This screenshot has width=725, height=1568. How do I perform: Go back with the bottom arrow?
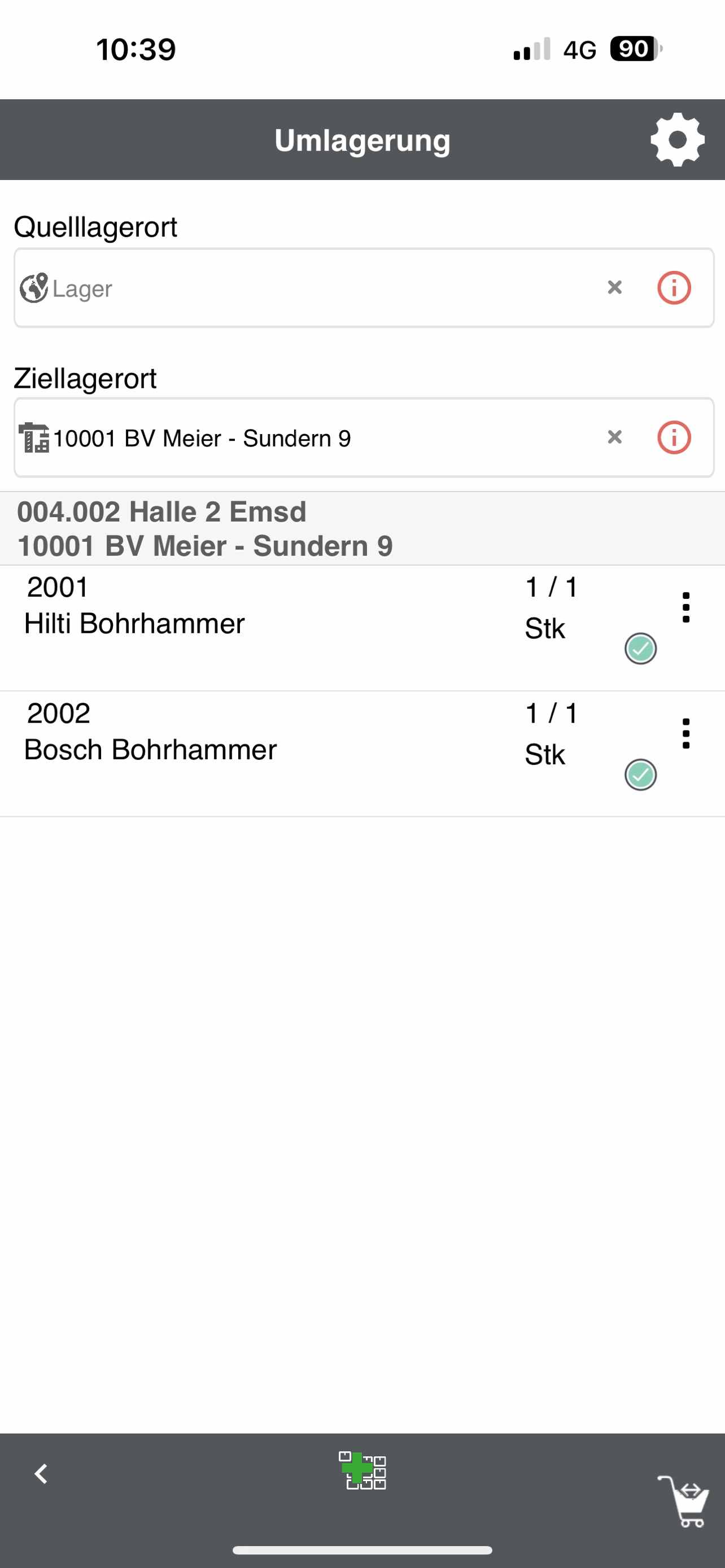41,1474
